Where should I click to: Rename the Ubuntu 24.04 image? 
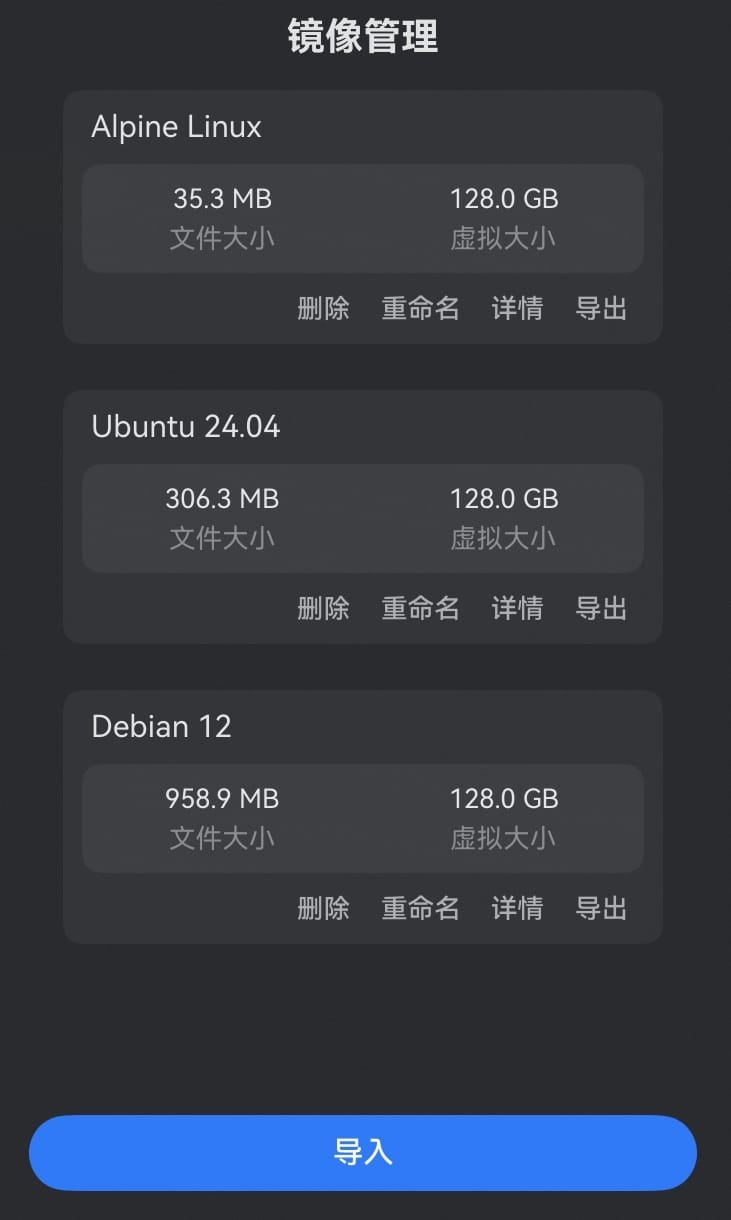tap(419, 608)
